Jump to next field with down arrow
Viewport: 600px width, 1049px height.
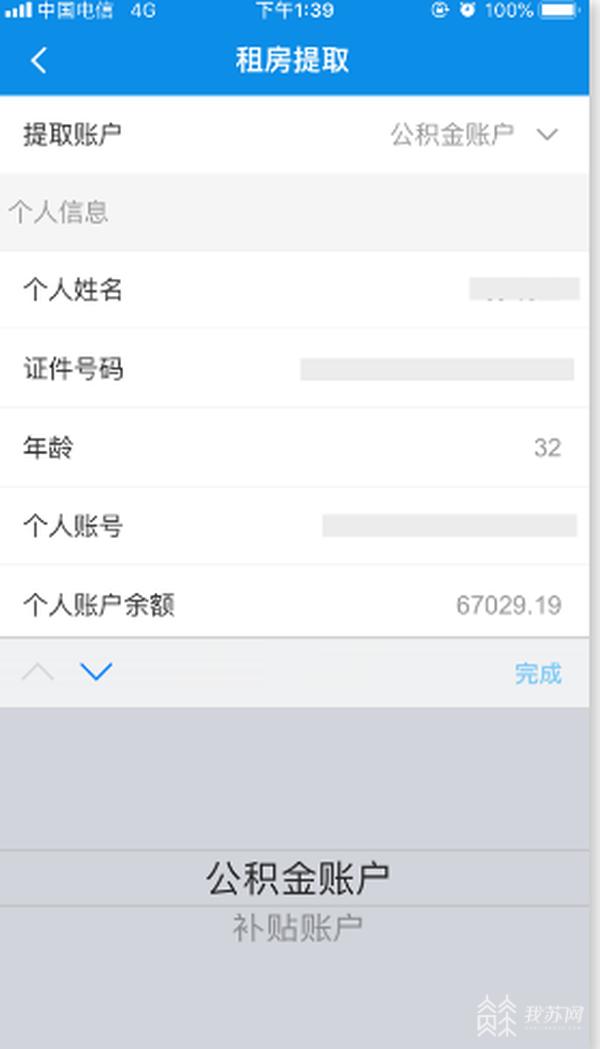(x=96, y=673)
